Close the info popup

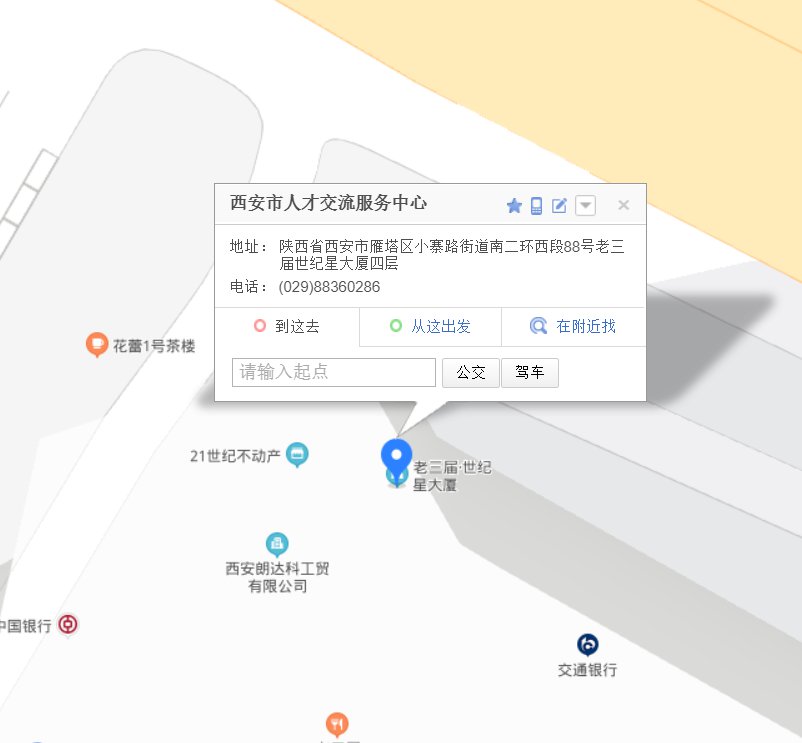[623, 206]
